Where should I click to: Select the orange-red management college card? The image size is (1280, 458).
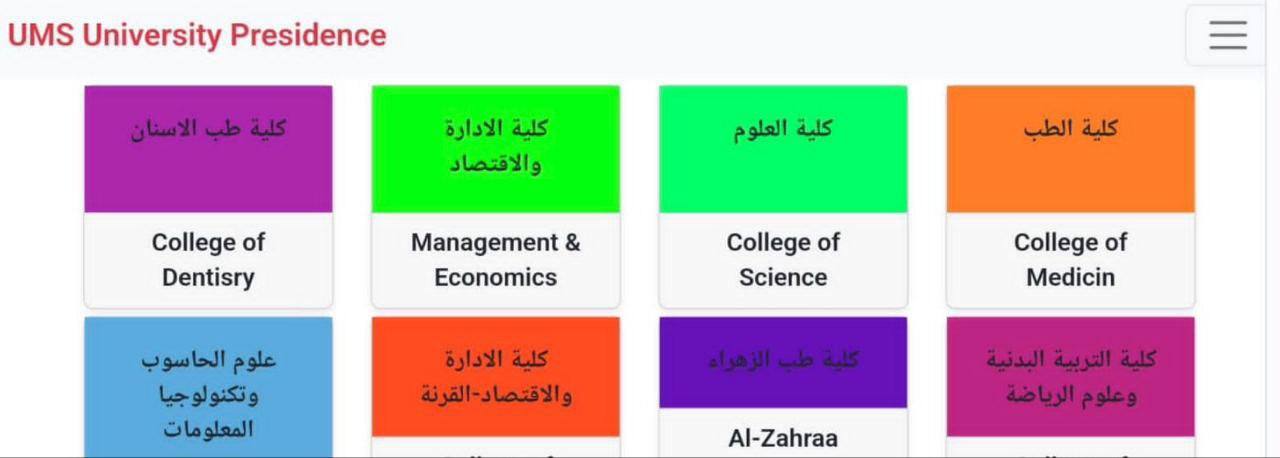(495, 378)
